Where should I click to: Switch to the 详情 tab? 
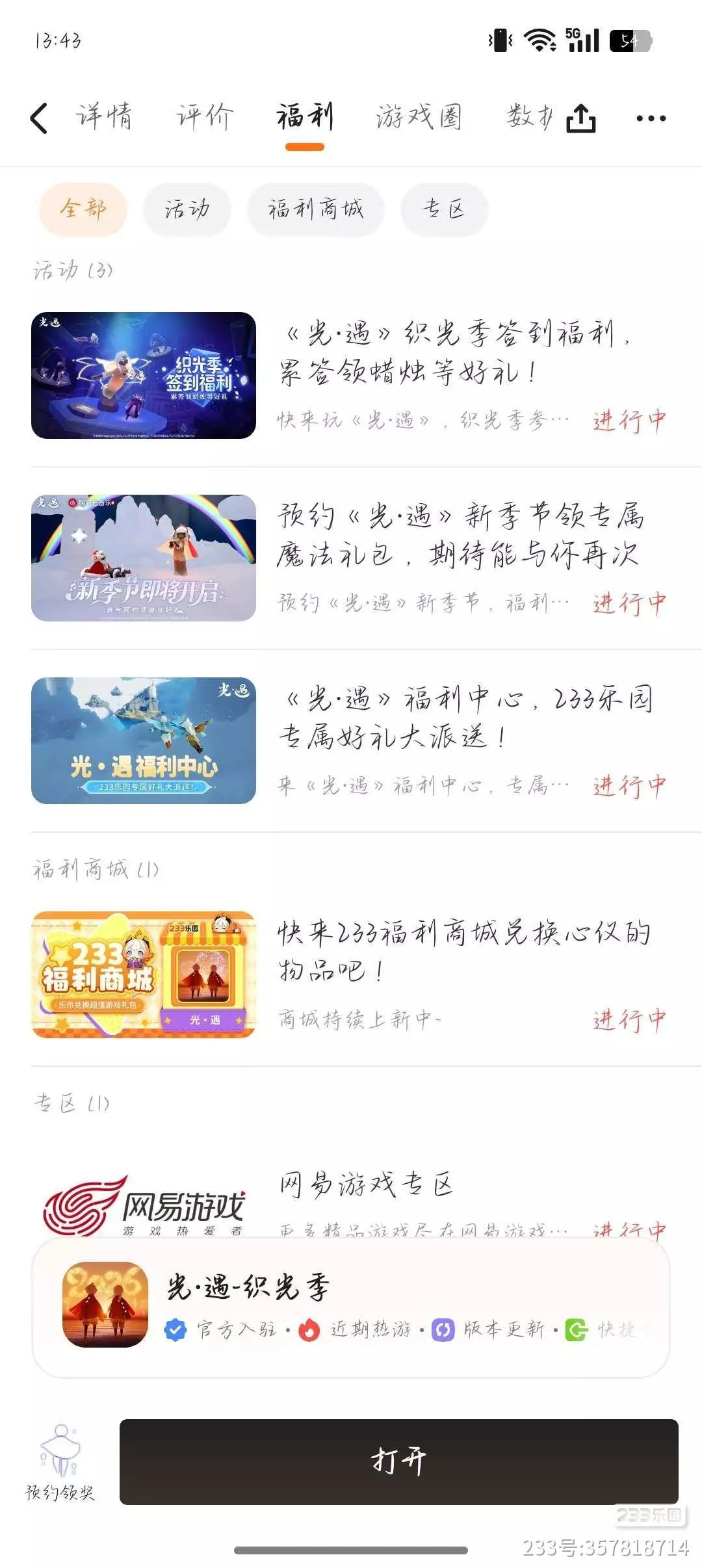point(104,117)
